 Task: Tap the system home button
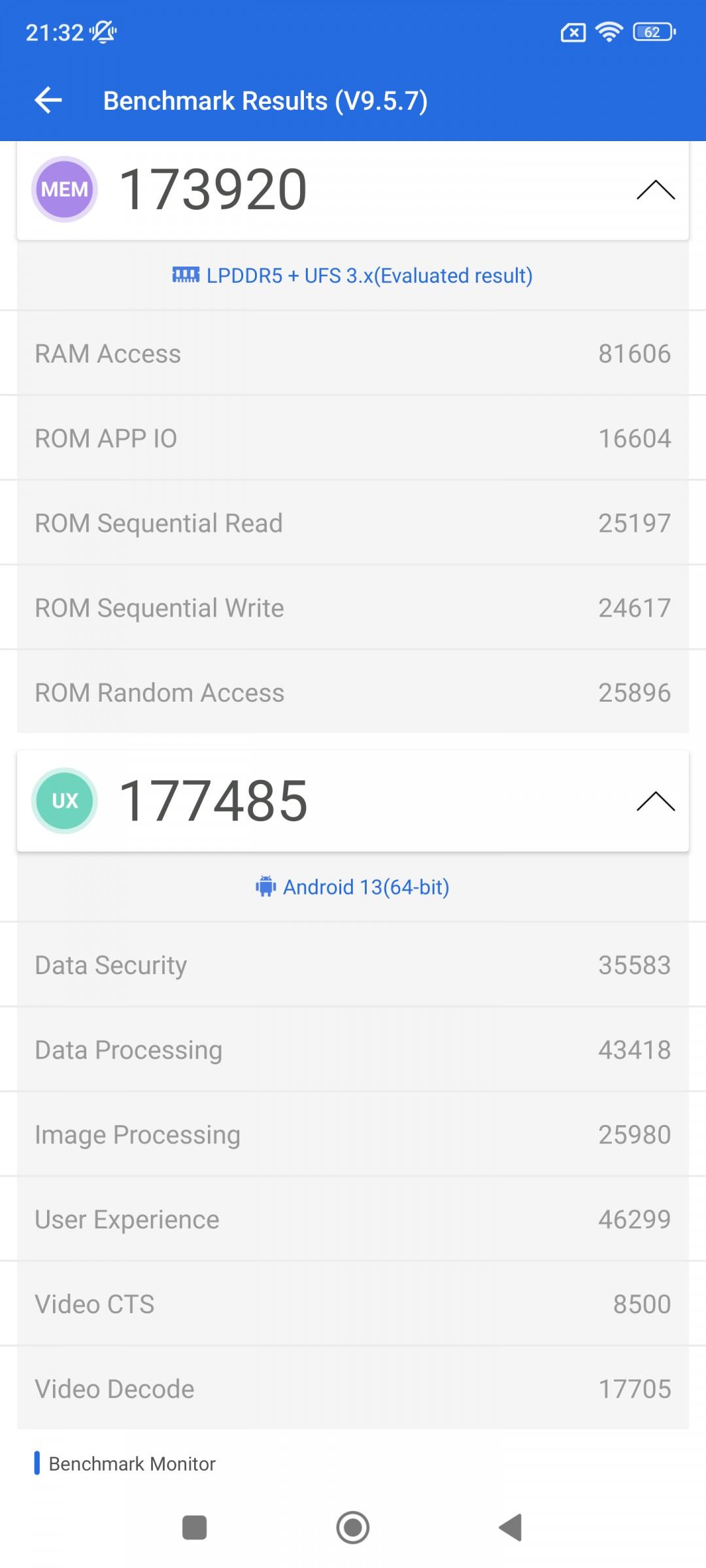click(353, 1527)
